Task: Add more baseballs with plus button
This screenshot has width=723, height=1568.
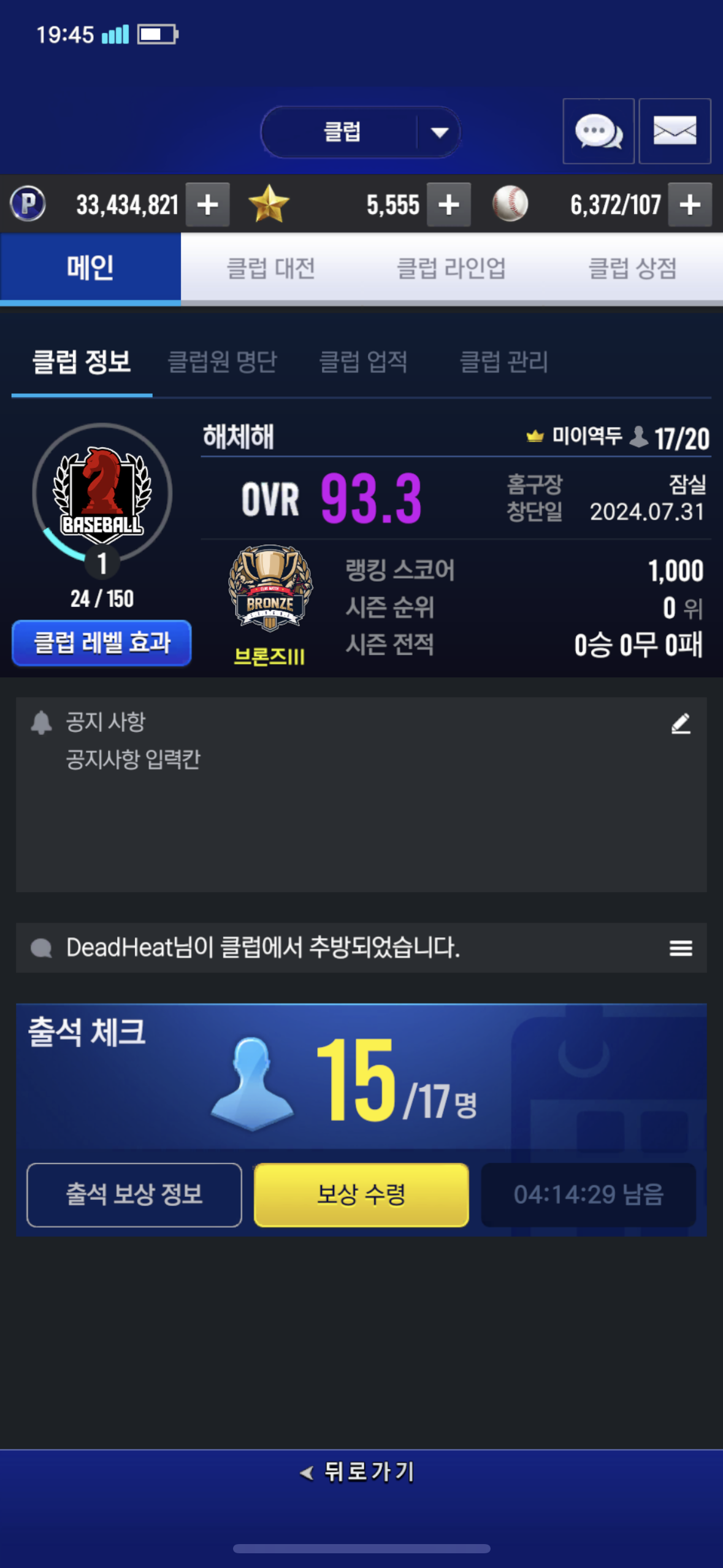Action: pyautogui.click(x=689, y=205)
